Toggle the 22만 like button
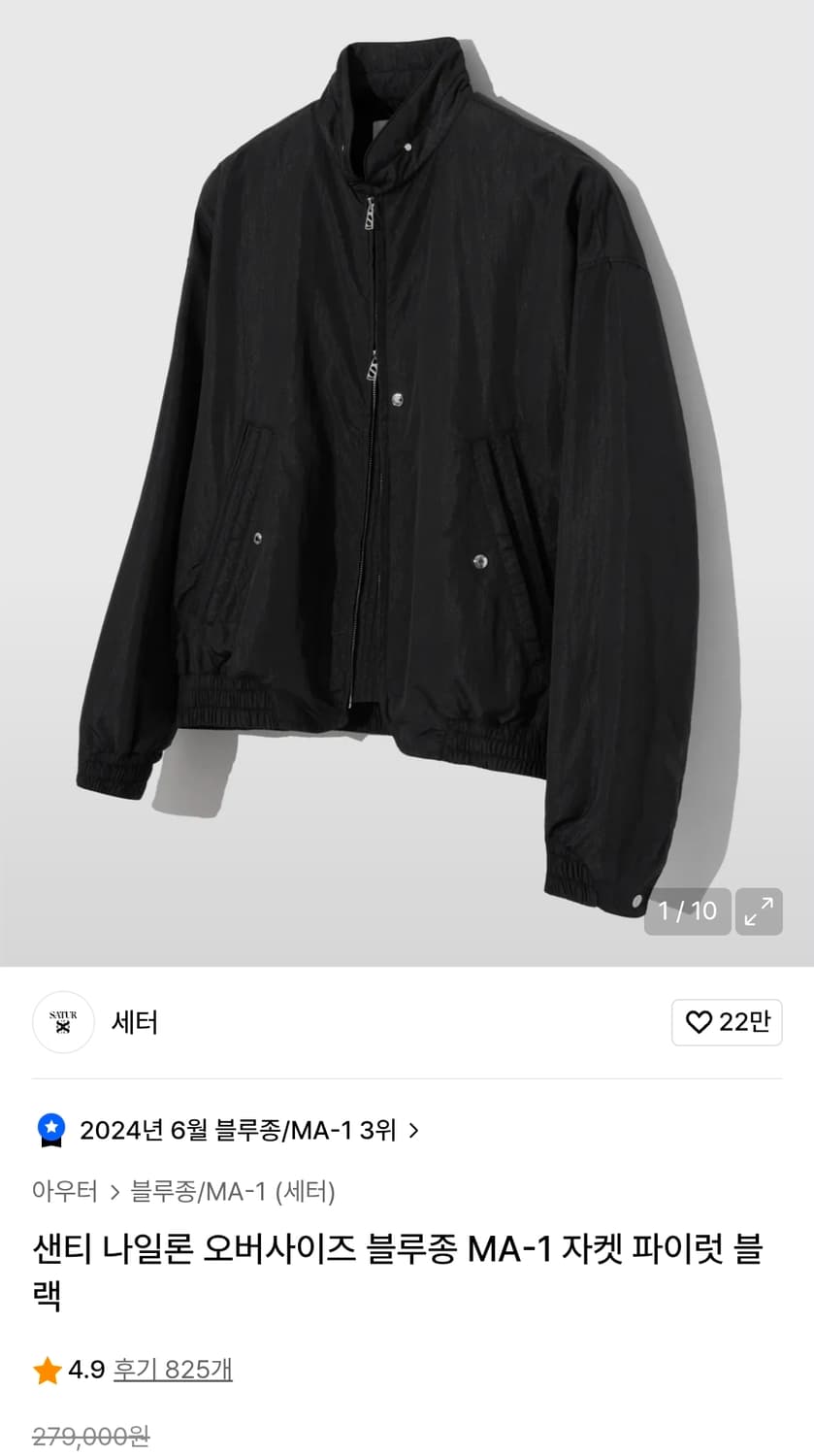 [727, 1022]
